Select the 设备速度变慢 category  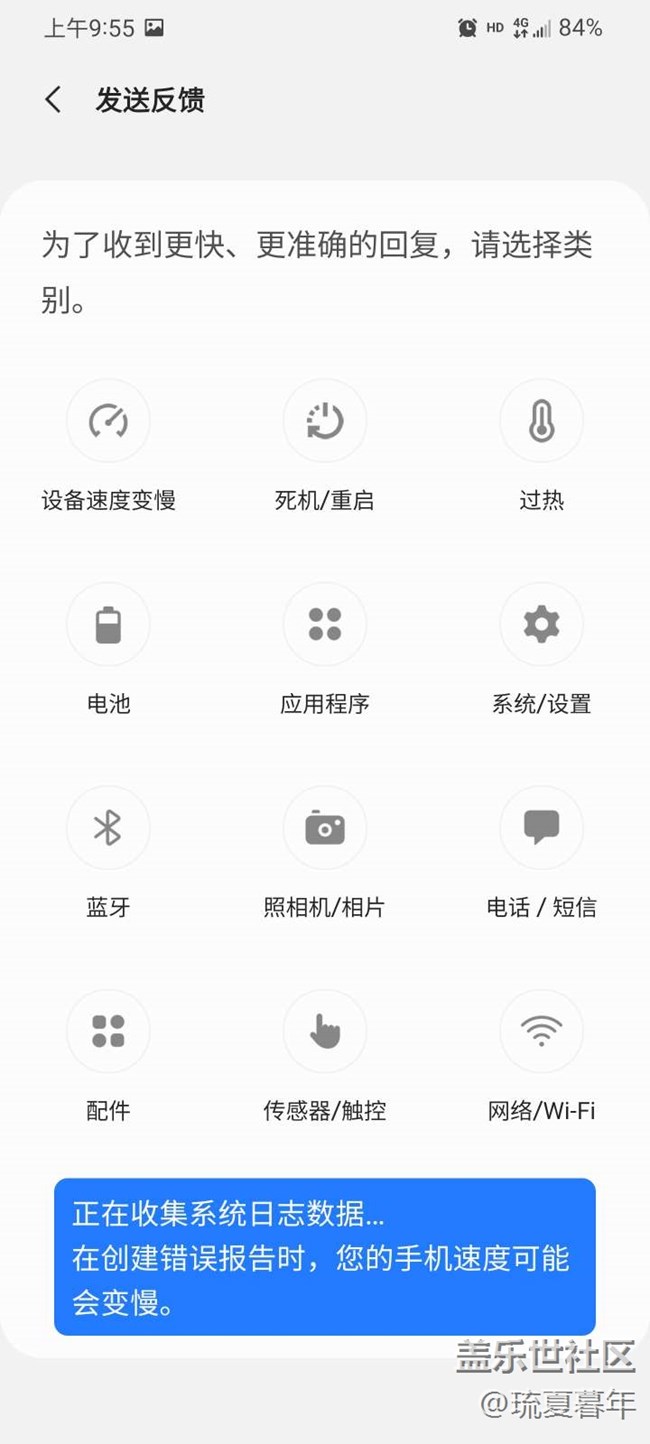pos(108,422)
